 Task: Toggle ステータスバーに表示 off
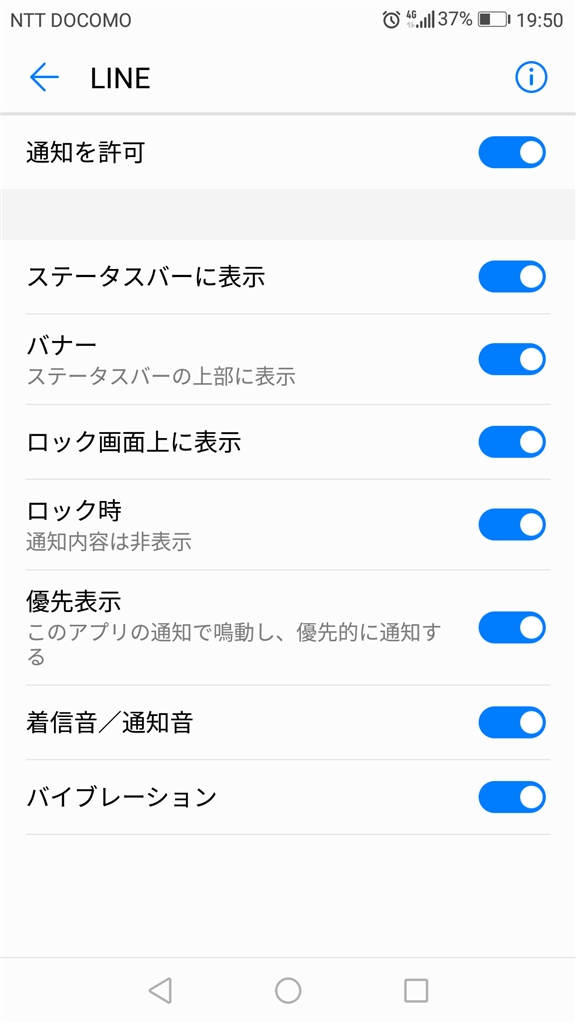[512, 277]
